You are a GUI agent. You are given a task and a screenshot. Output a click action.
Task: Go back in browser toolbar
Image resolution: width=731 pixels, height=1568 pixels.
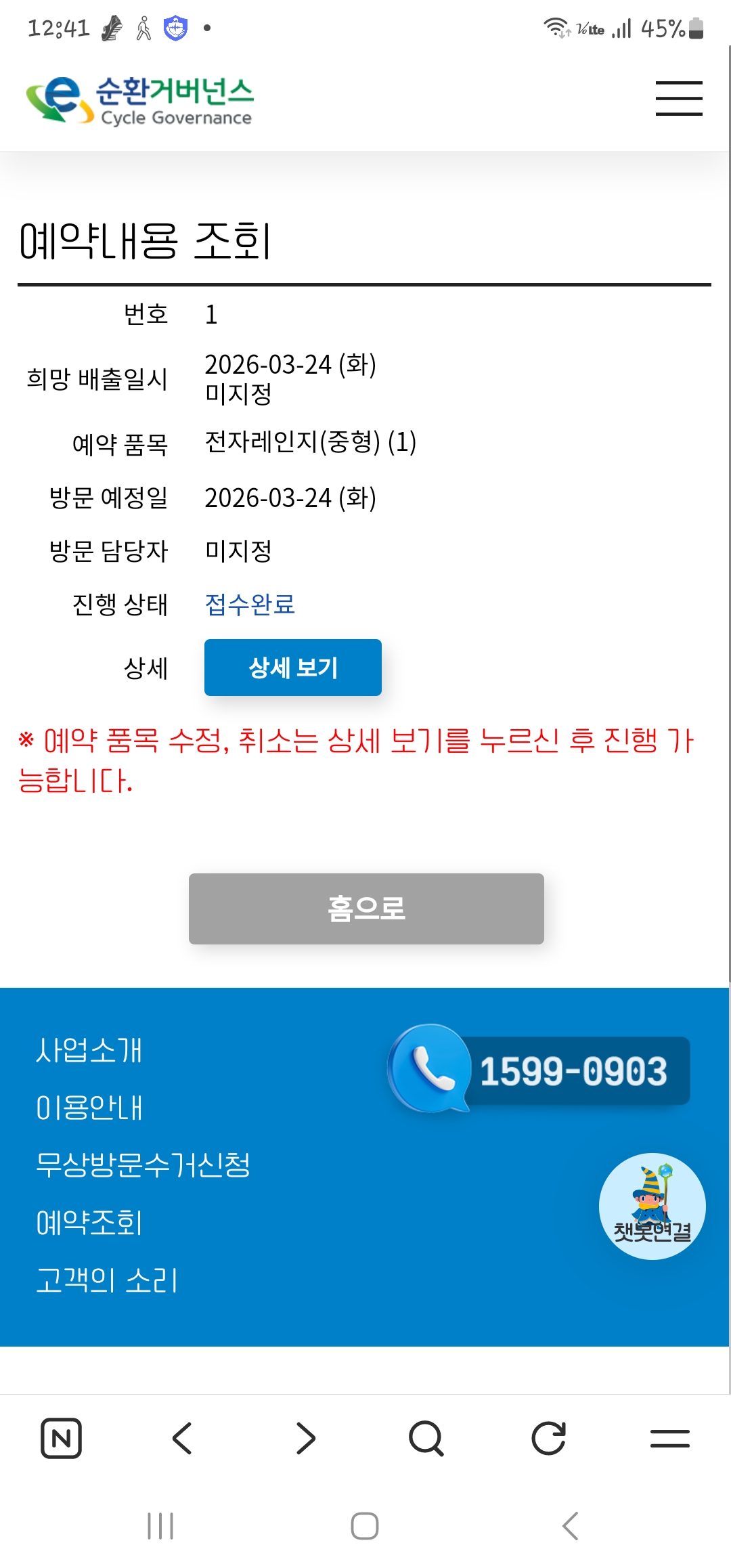[183, 1438]
